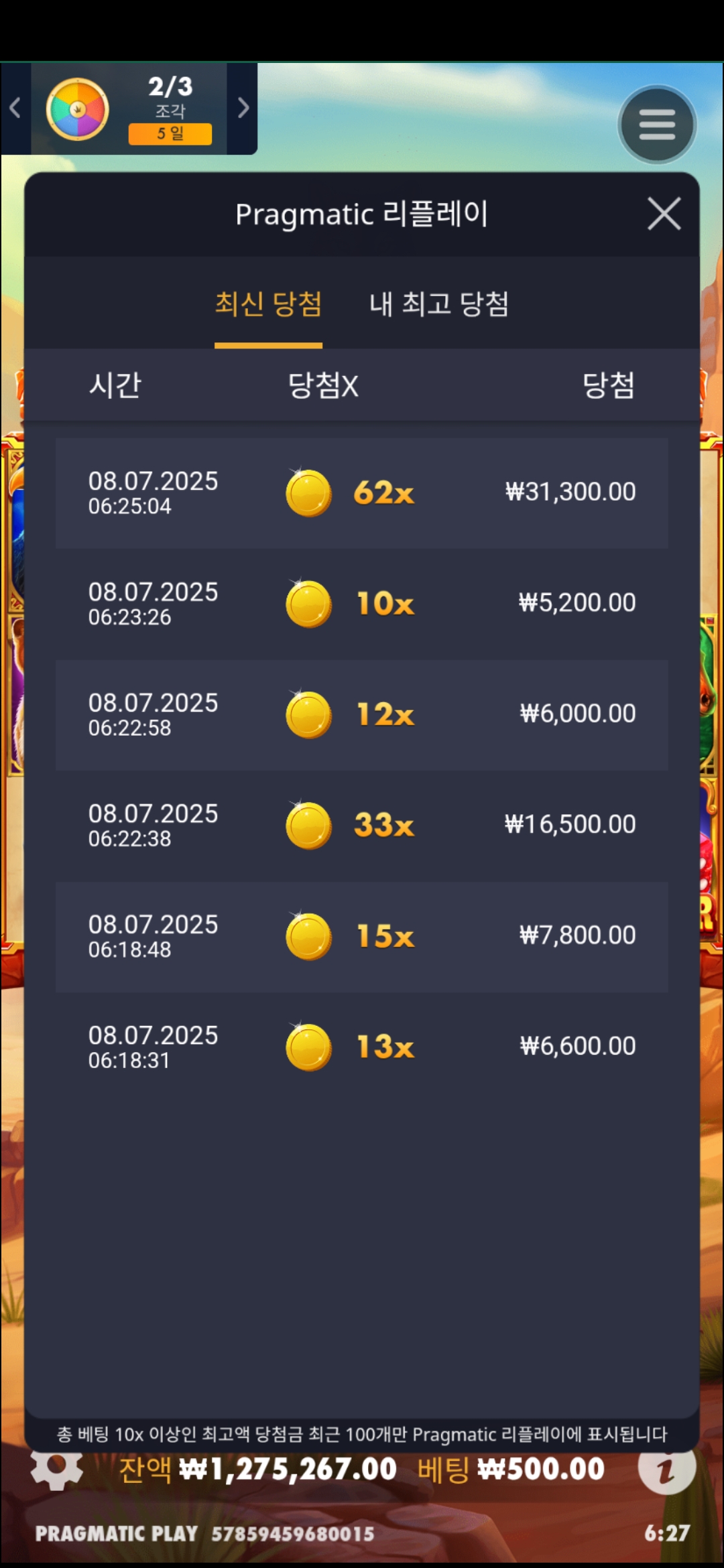This screenshot has width=724, height=1568.
Task: Open replay of the 15x win
Action: tap(362, 936)
